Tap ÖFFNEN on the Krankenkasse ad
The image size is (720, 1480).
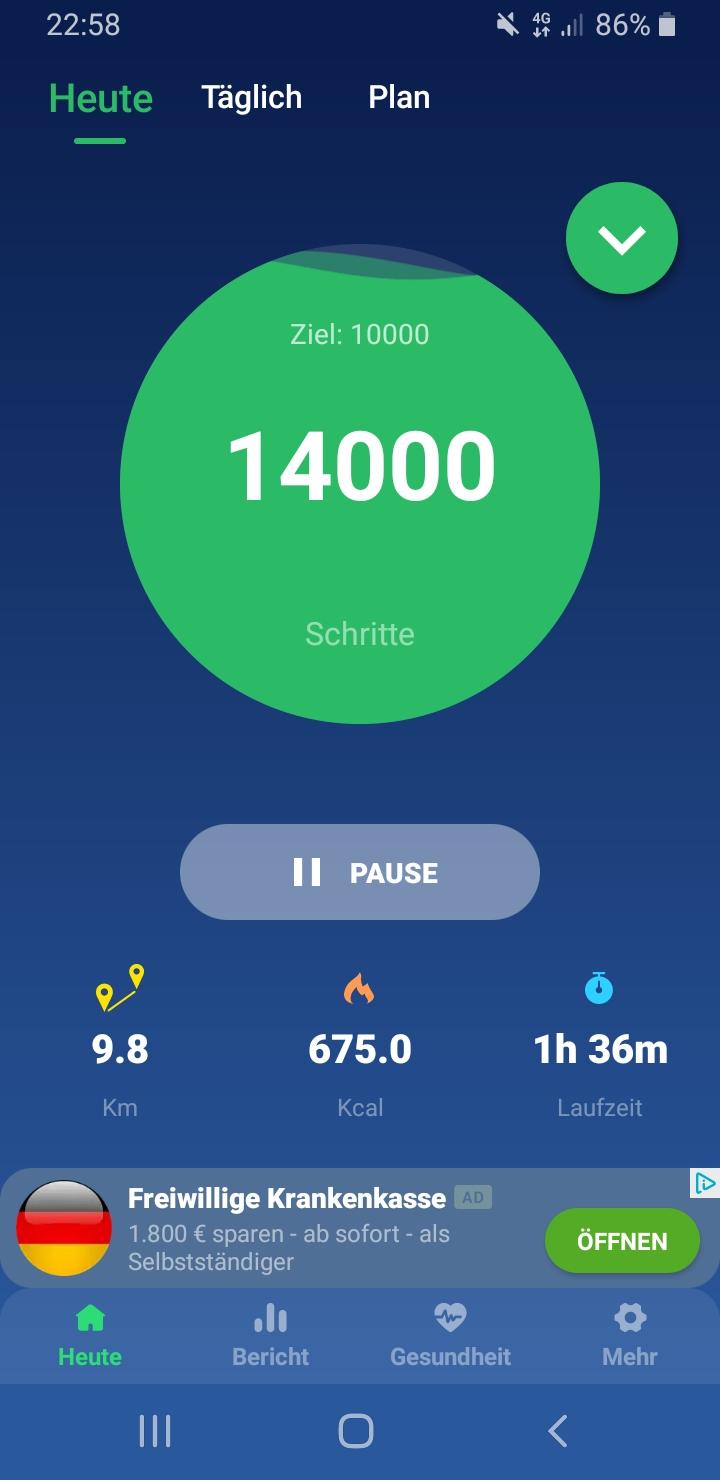[622, 1241]
